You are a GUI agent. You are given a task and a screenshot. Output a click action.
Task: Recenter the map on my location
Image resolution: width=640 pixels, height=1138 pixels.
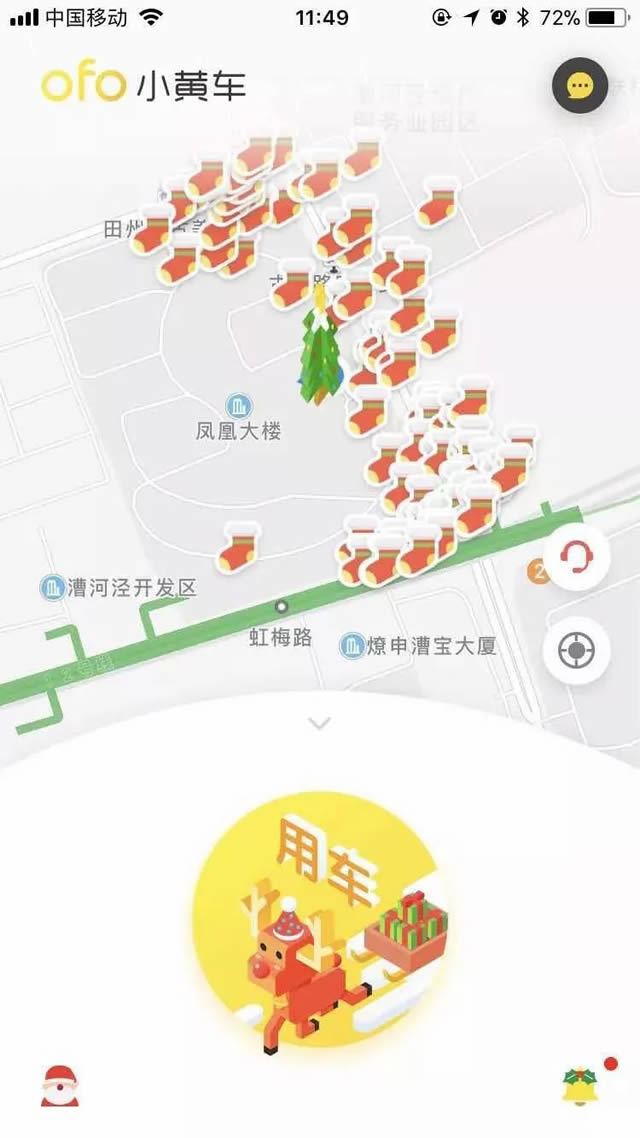tap(577, 651)
